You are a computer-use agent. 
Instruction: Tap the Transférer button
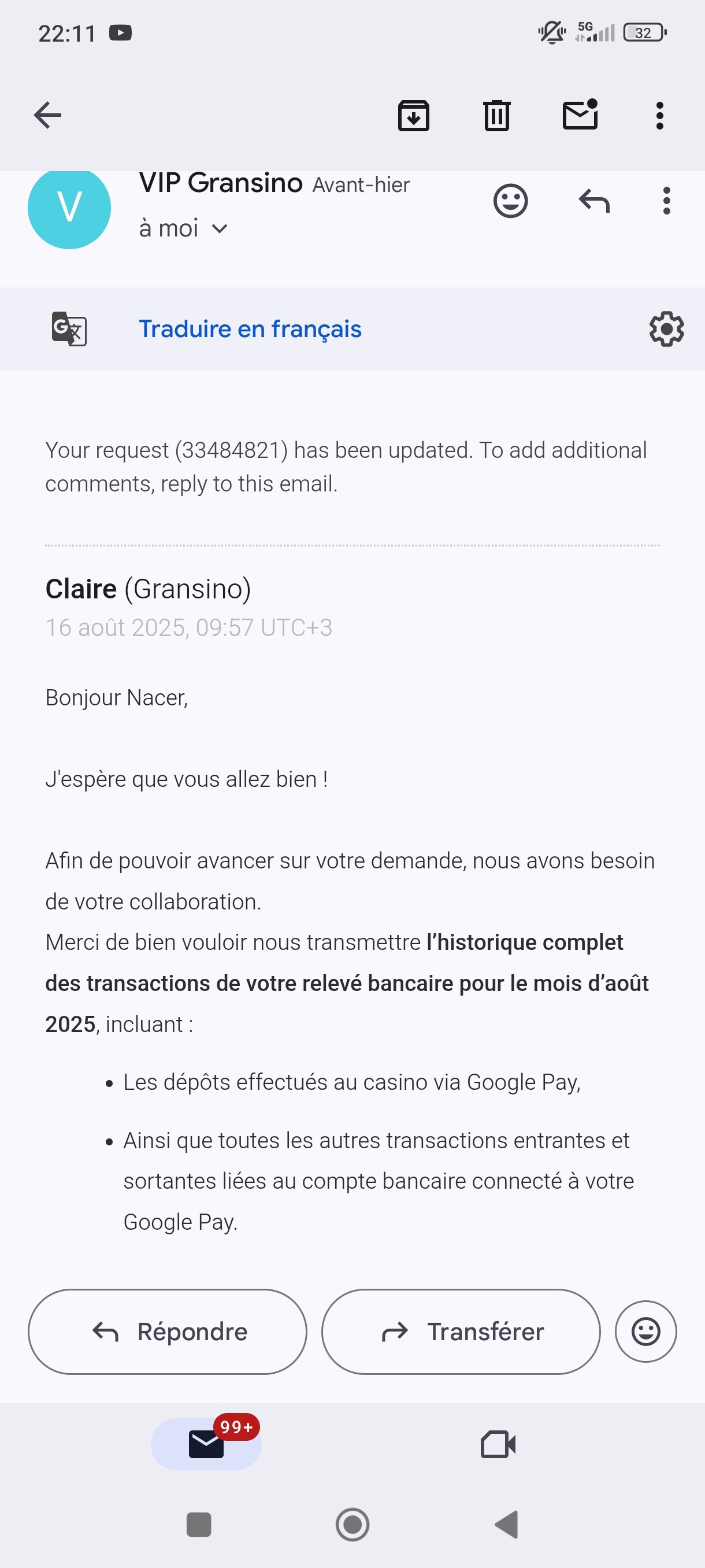[x=461, y=1331]
